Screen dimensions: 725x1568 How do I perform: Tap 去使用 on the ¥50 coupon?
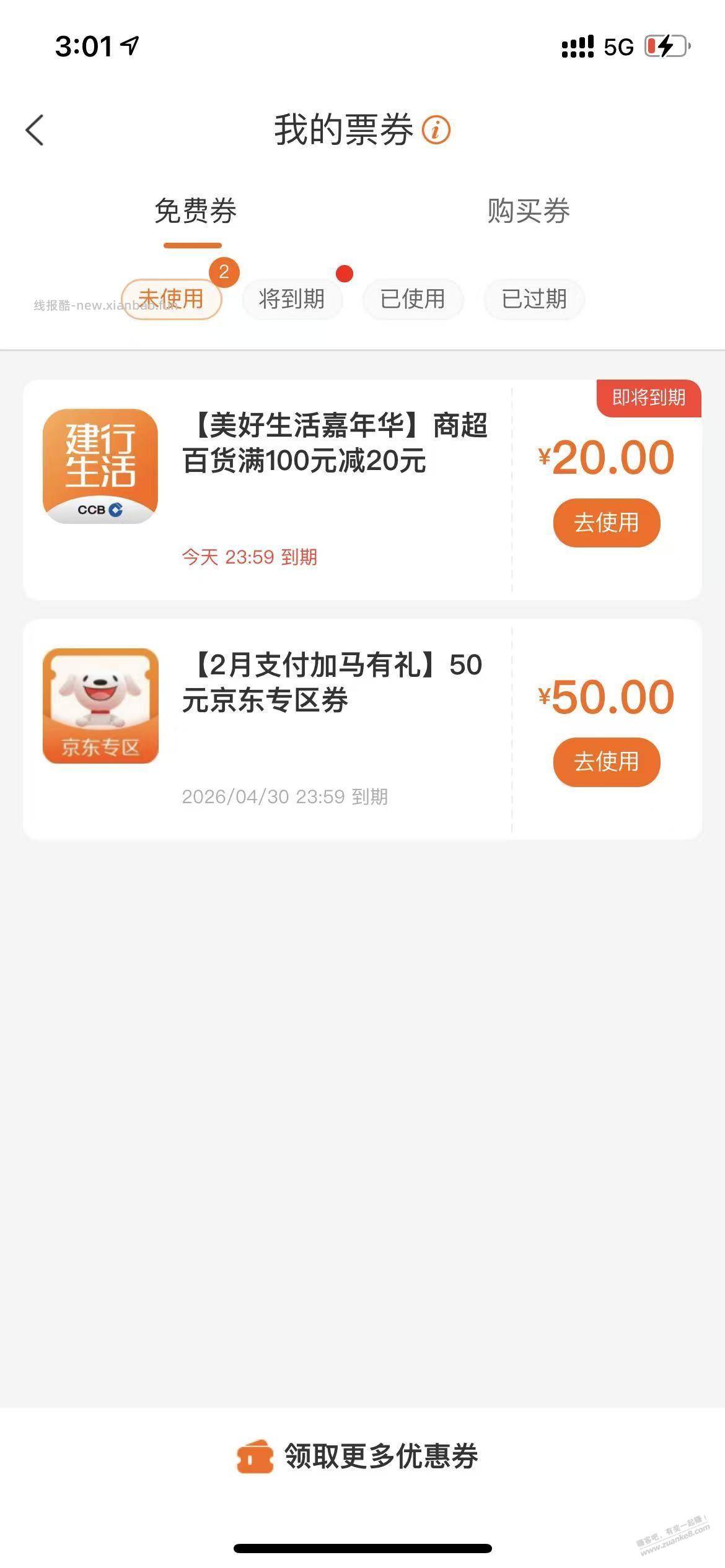point(607,762)
